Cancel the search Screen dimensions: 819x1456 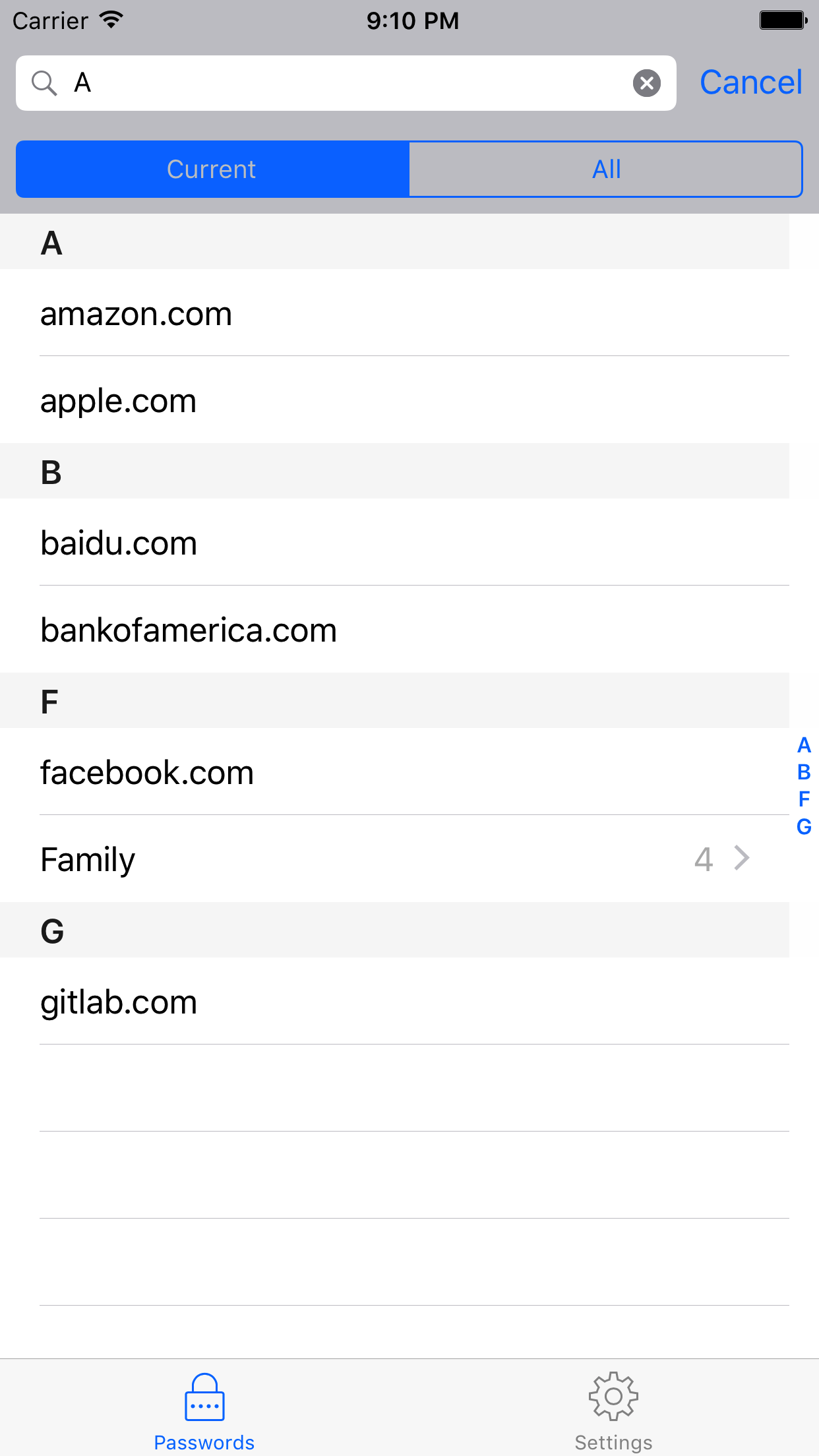[x=750, y=83]
